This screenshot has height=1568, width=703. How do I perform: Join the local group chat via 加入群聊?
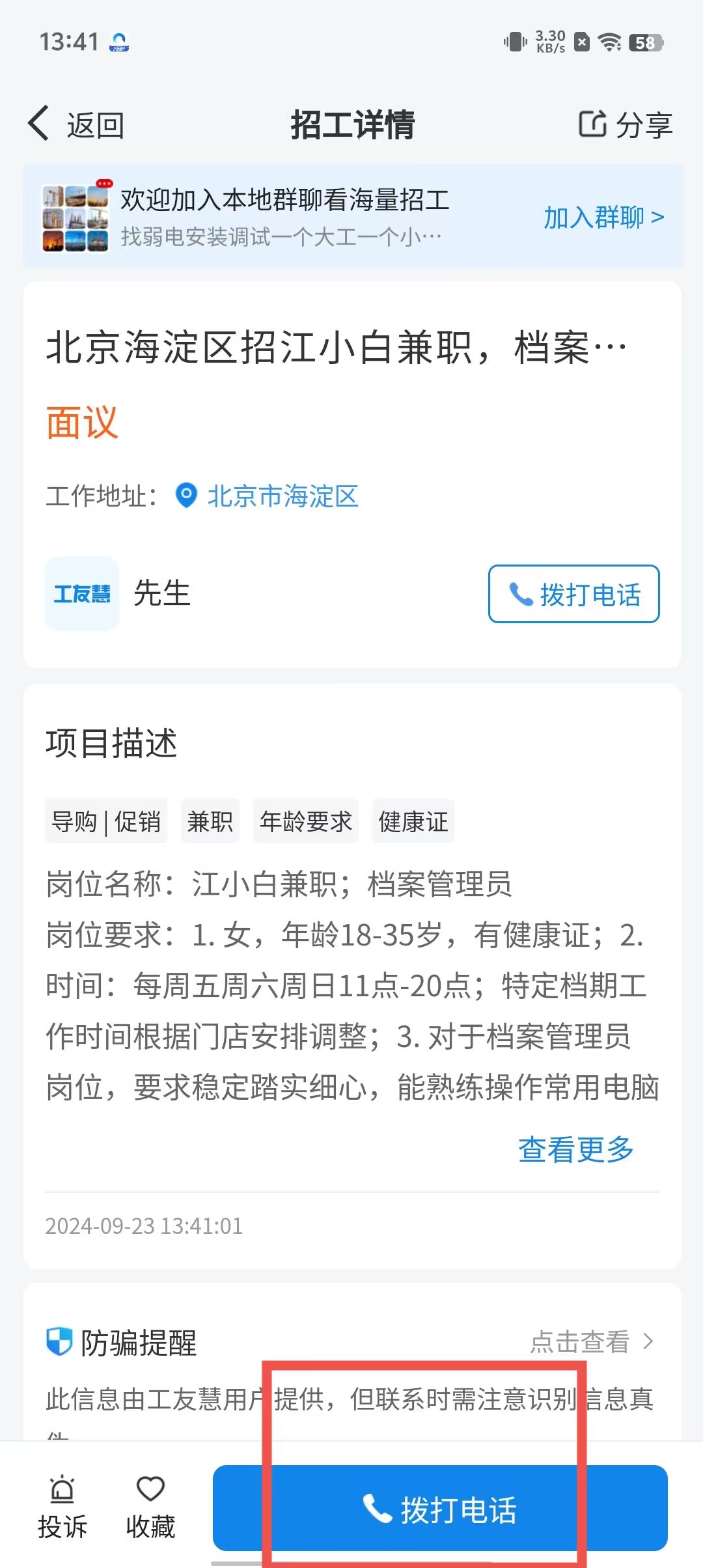[x=603, y=217]
